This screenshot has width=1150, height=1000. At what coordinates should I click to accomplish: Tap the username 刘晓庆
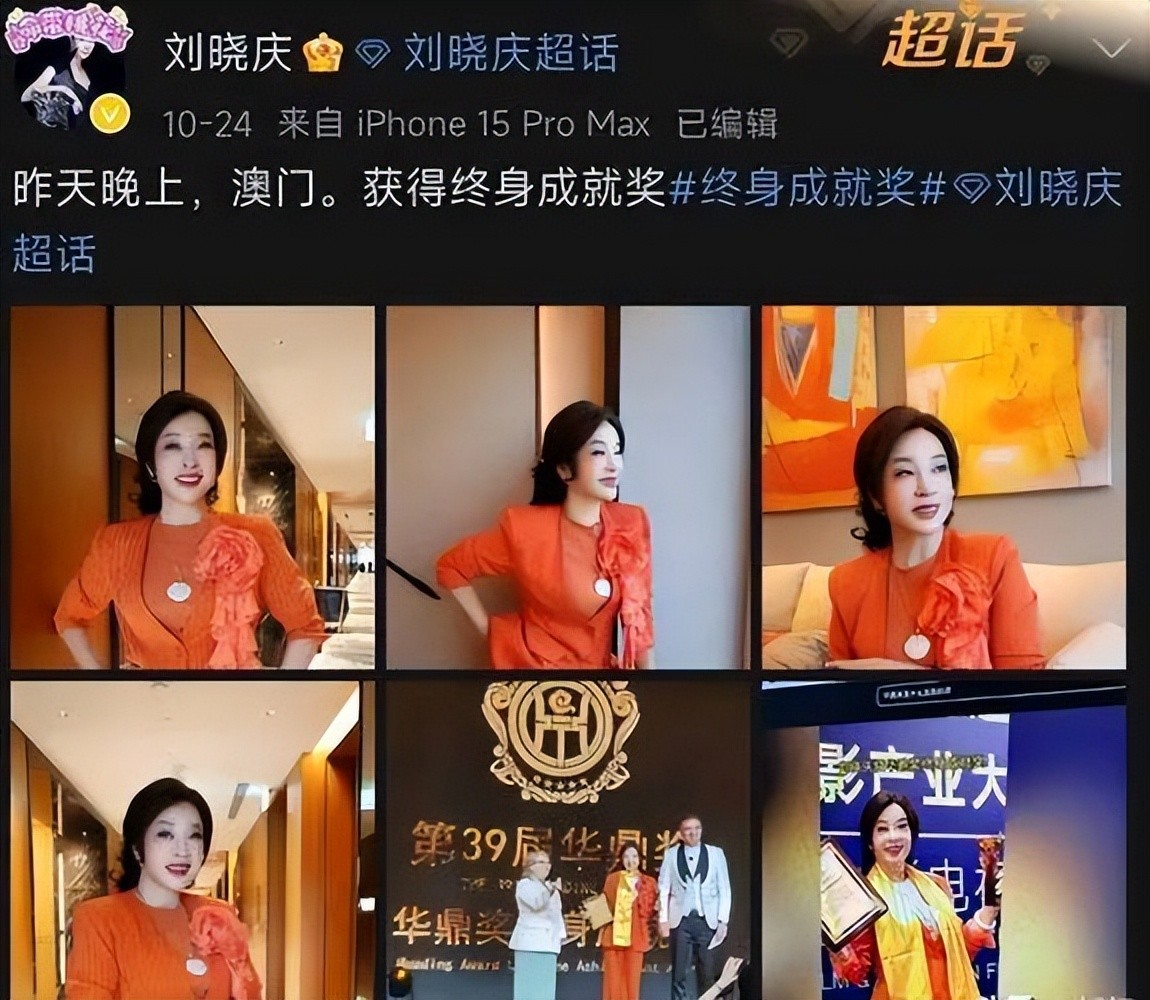tap(227, 54)
